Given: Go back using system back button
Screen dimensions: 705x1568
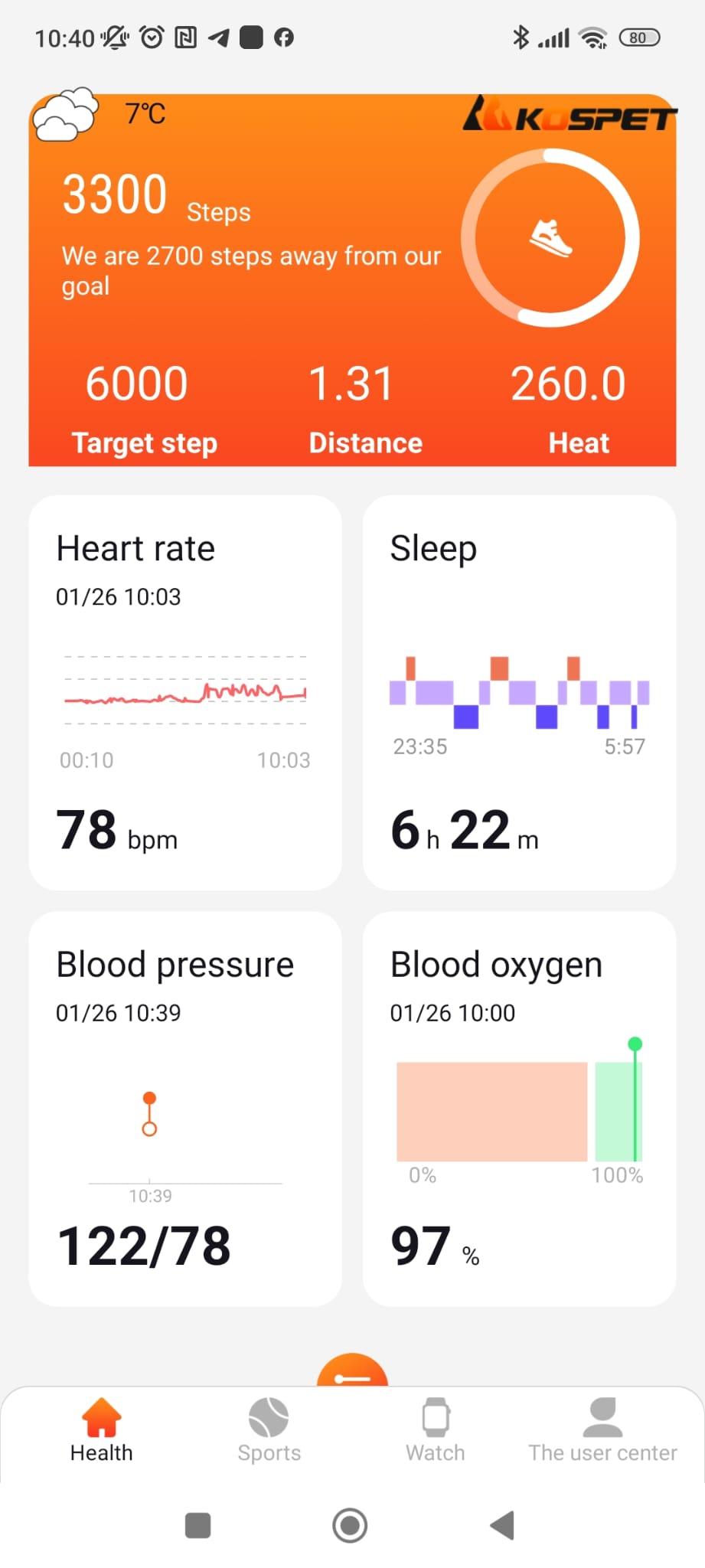Looking at the screenshot, I should 503,1525.
